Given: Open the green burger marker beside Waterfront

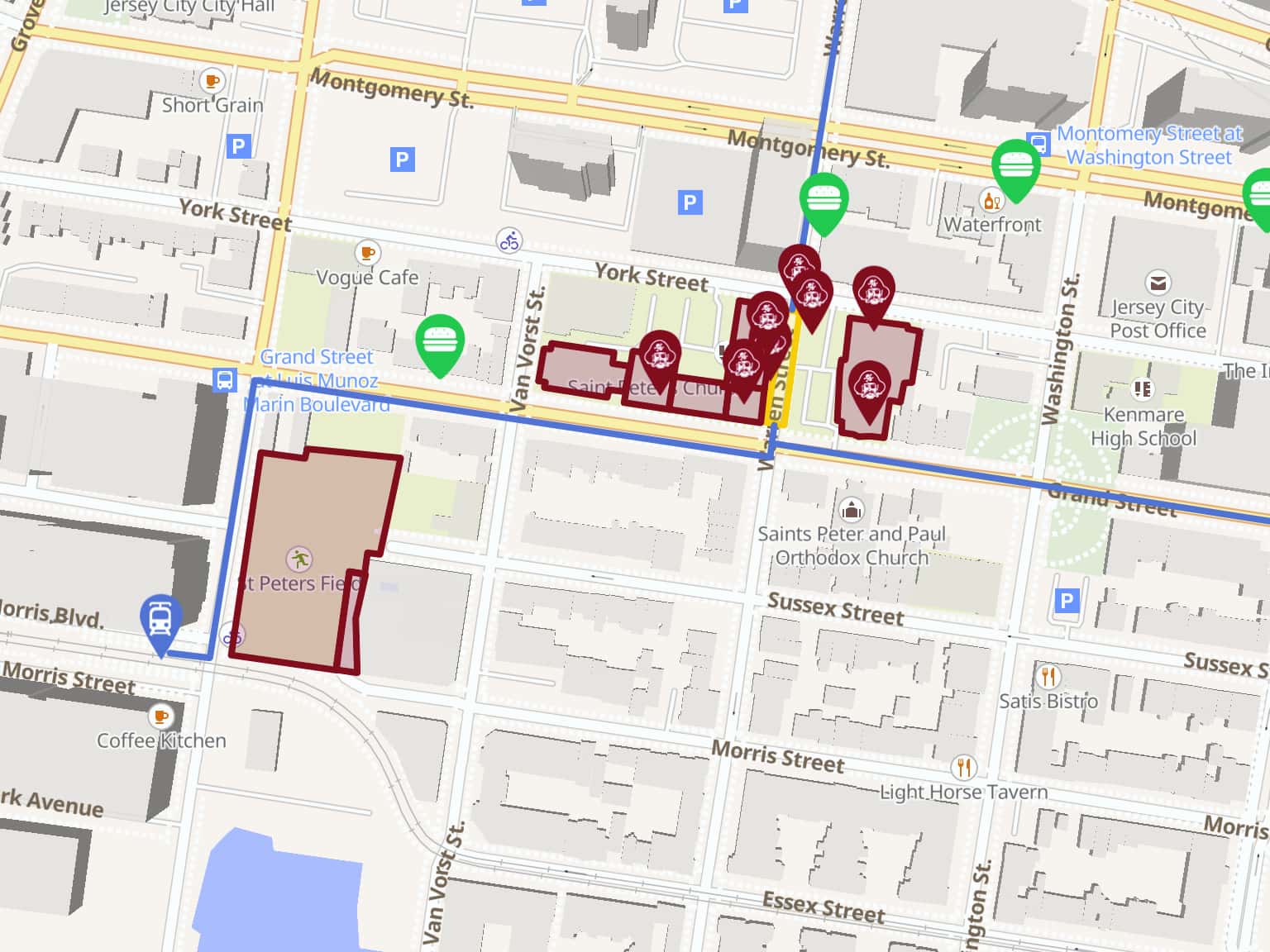Looking at the screenshot, I should point(1015,166).
